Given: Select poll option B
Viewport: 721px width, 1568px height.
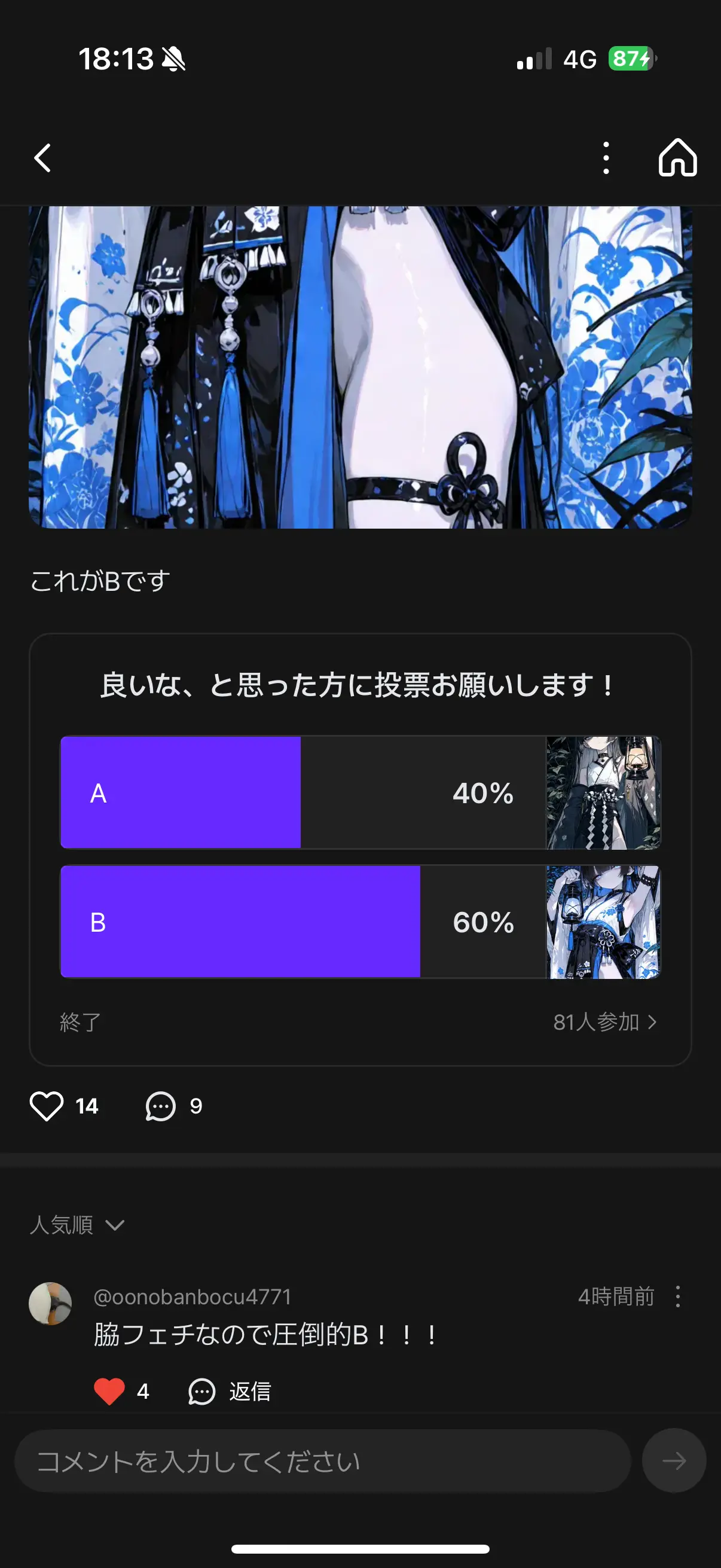Looking at the screenshot, I should click(x=360, y=922).
